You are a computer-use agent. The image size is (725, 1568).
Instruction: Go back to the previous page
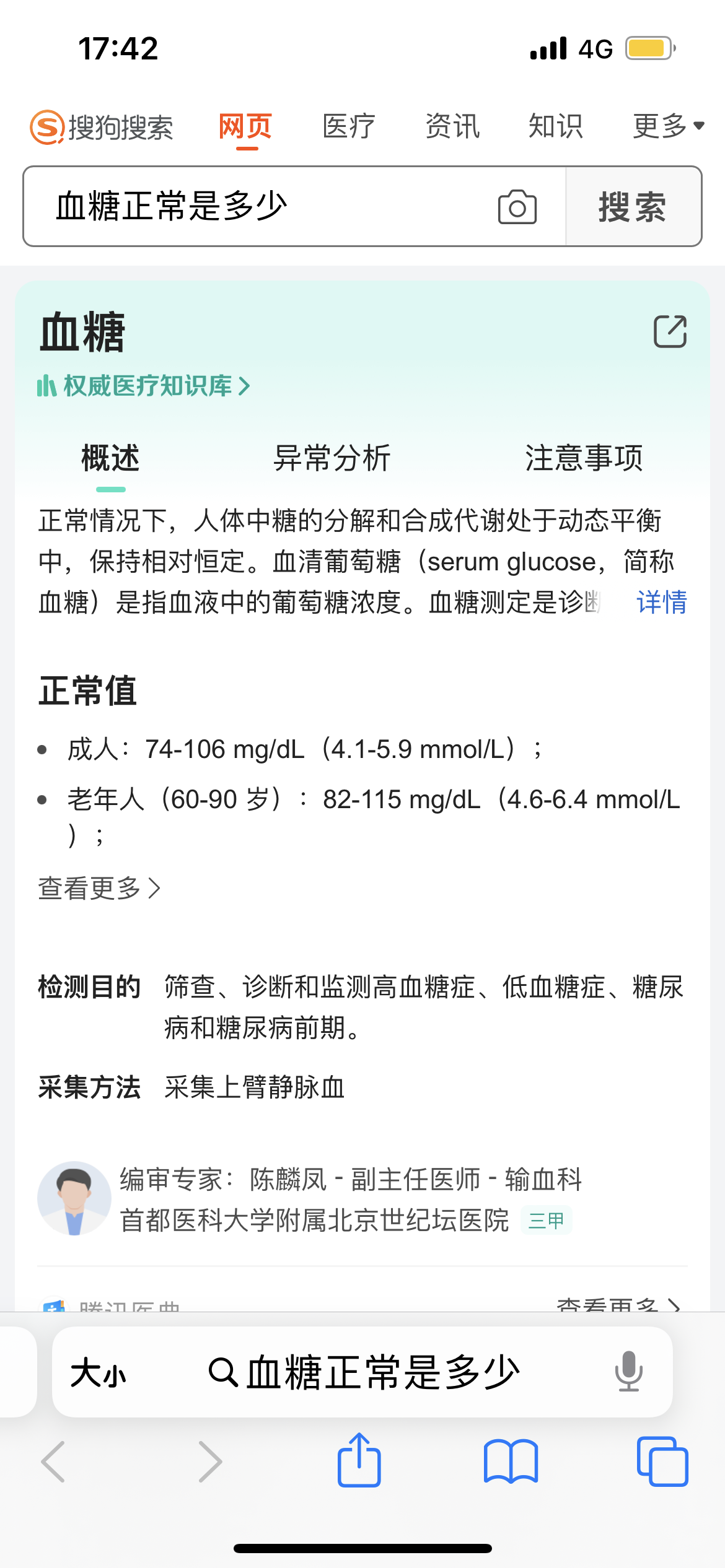53,1461
